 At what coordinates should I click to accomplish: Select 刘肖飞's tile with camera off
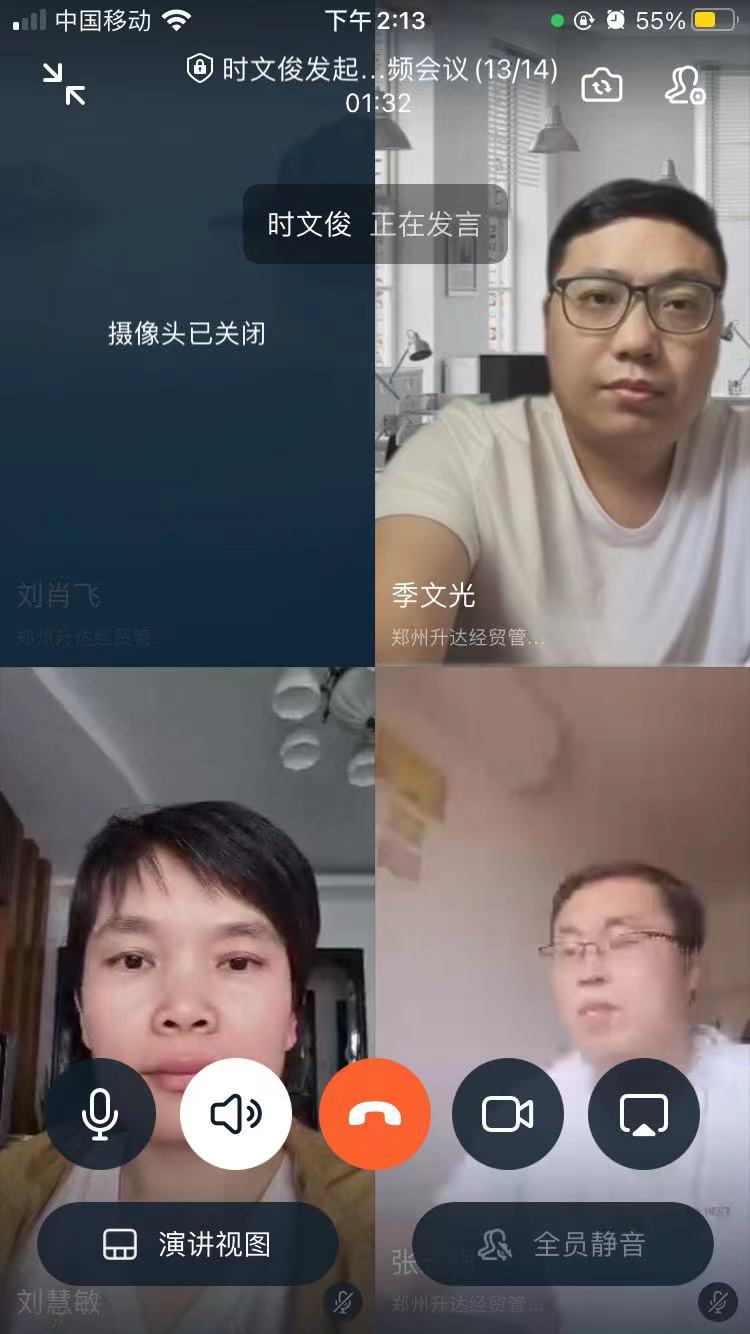coord(187,450)
